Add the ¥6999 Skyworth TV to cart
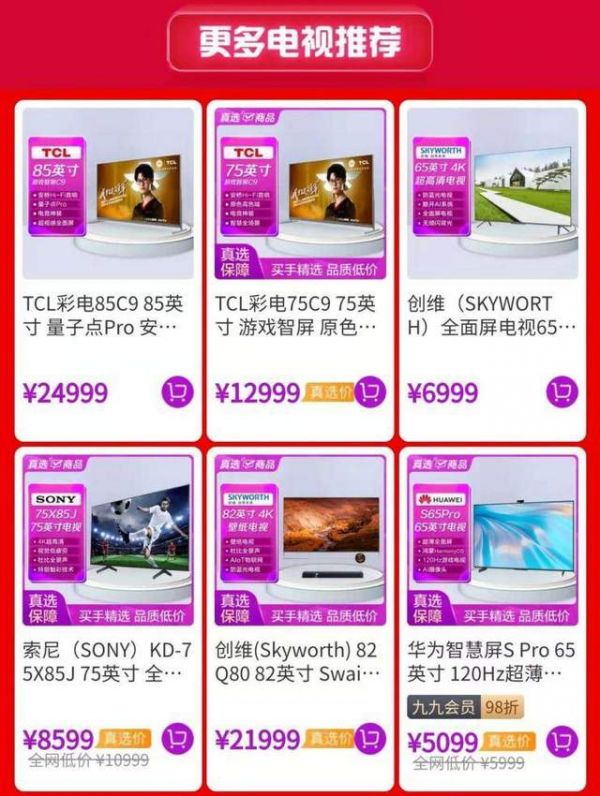Screen dimensions: 600x796 click(562, 392)
